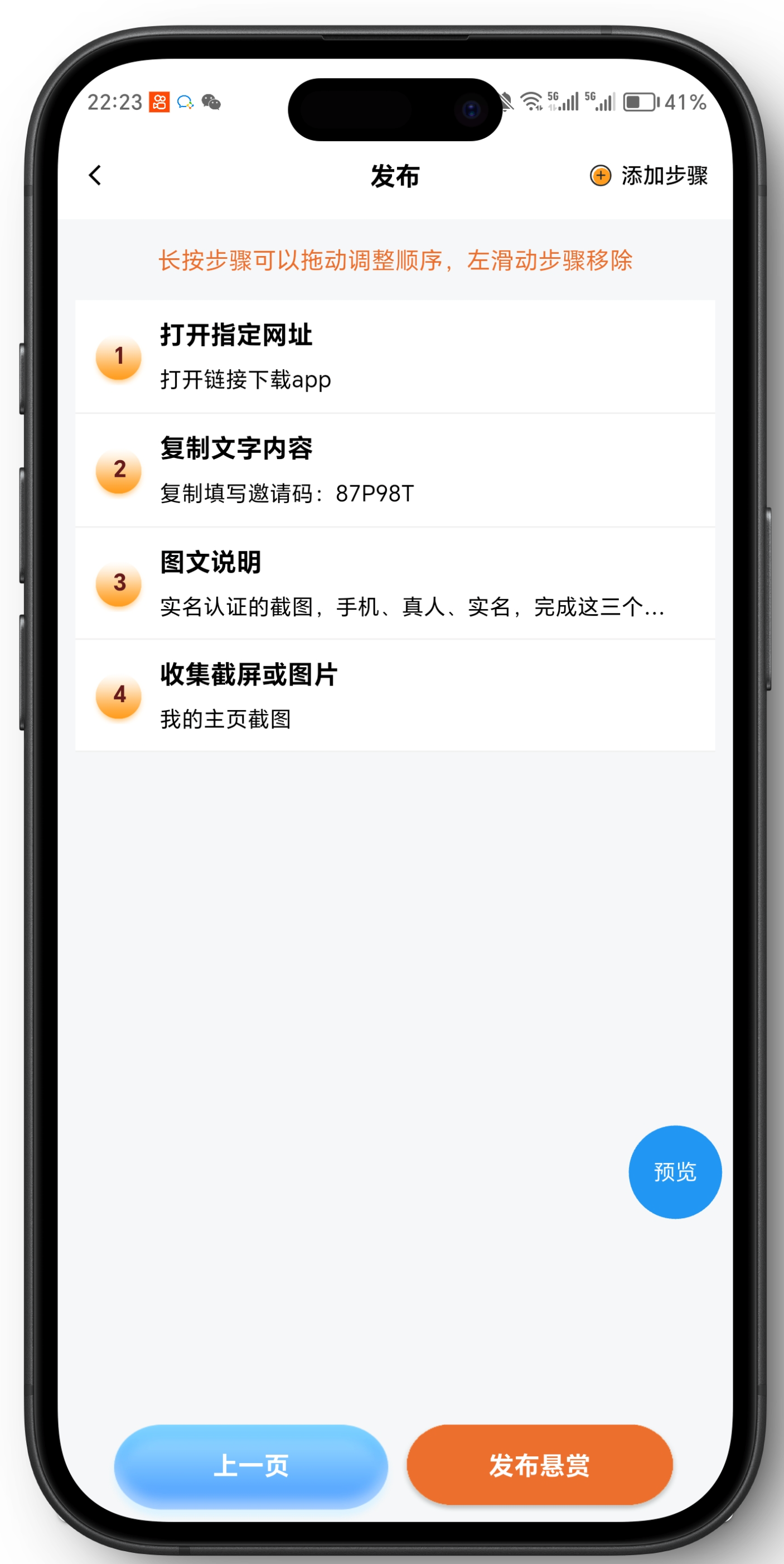The image size is (784, 1564).
Task: Return to previous page with 上一页
Action: click(250, 1466)
